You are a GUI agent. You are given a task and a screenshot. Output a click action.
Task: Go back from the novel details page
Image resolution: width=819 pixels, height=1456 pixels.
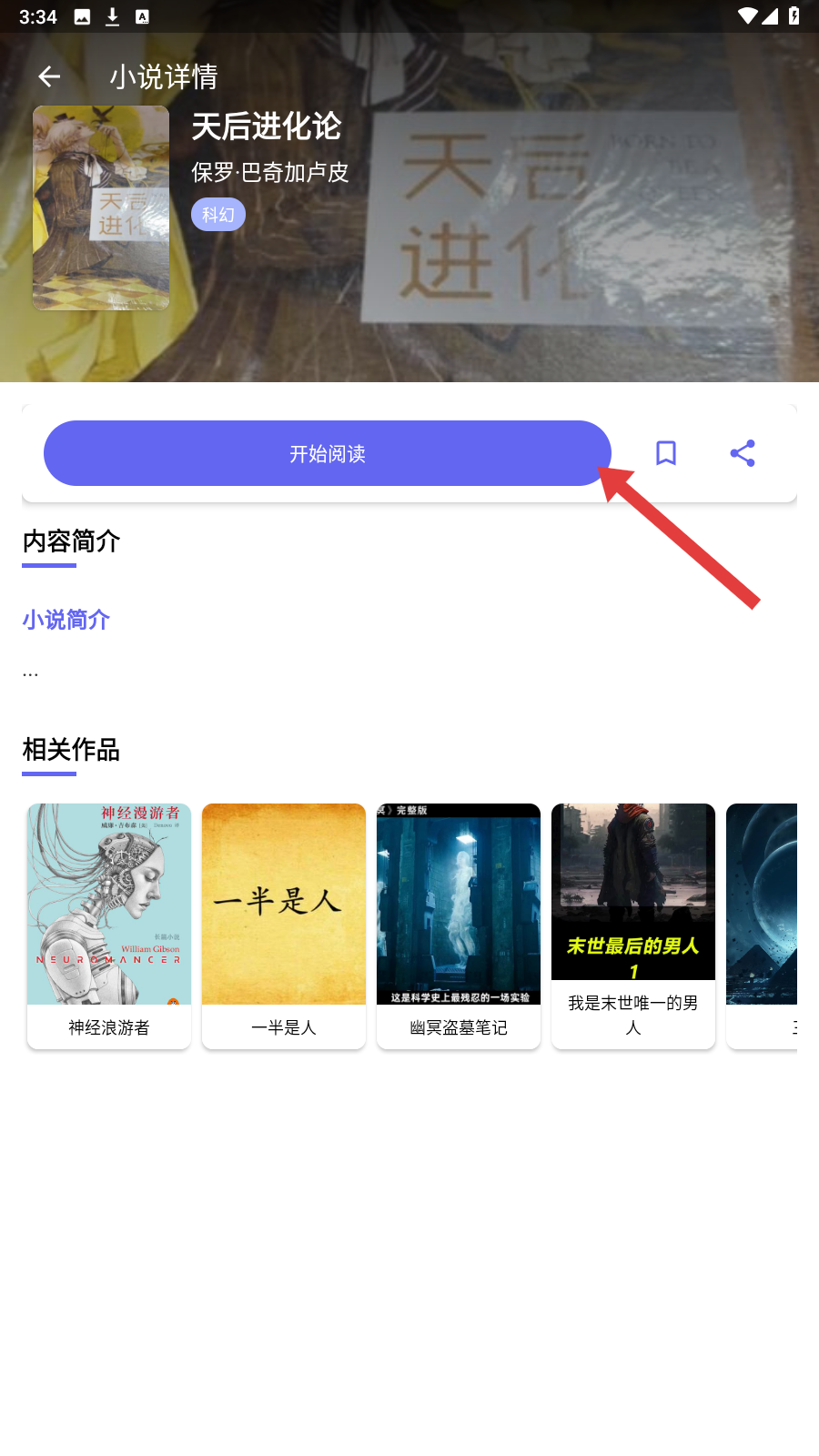click(49, 77)
